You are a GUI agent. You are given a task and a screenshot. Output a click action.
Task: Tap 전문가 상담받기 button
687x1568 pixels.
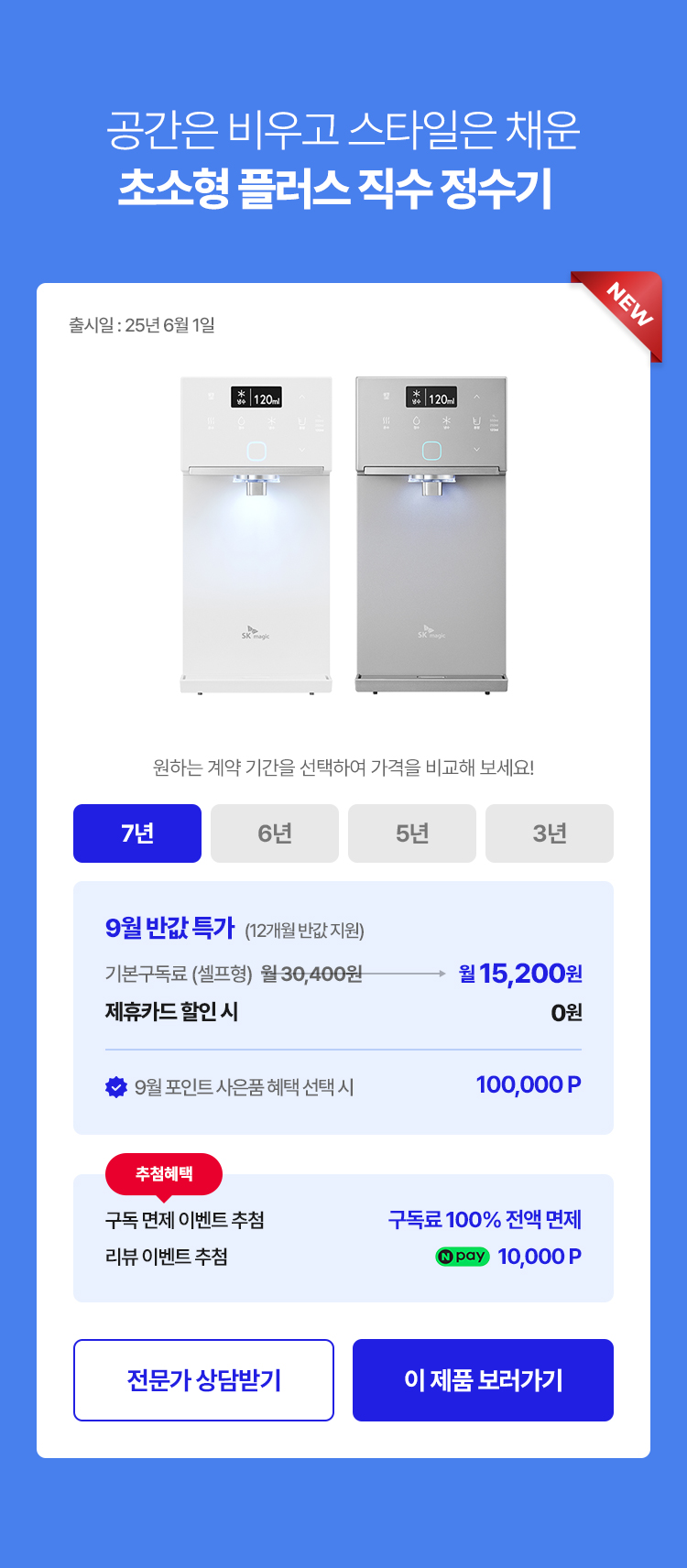[x=203, y=1380]
